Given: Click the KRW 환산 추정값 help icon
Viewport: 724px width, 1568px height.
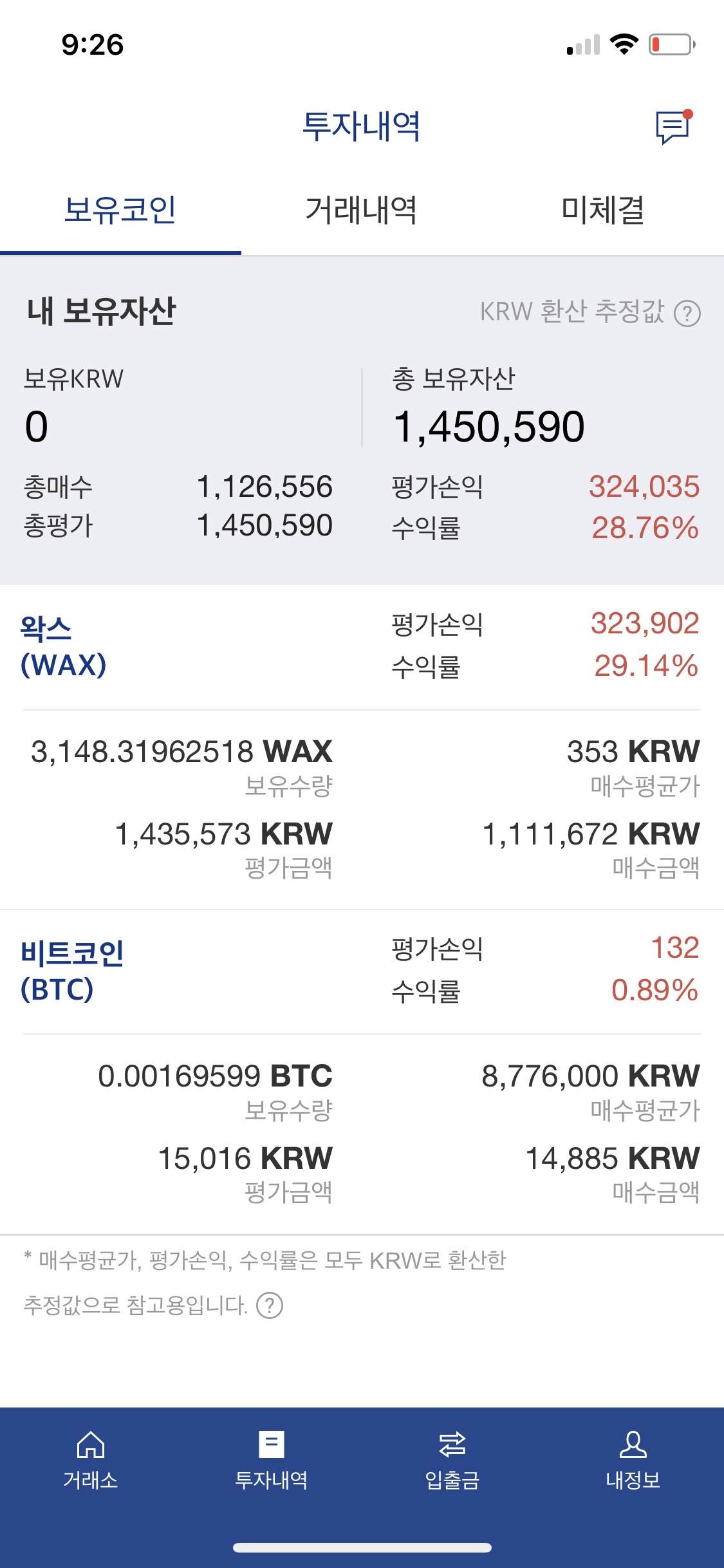Looking at the screenshot, I should (687, 314).
